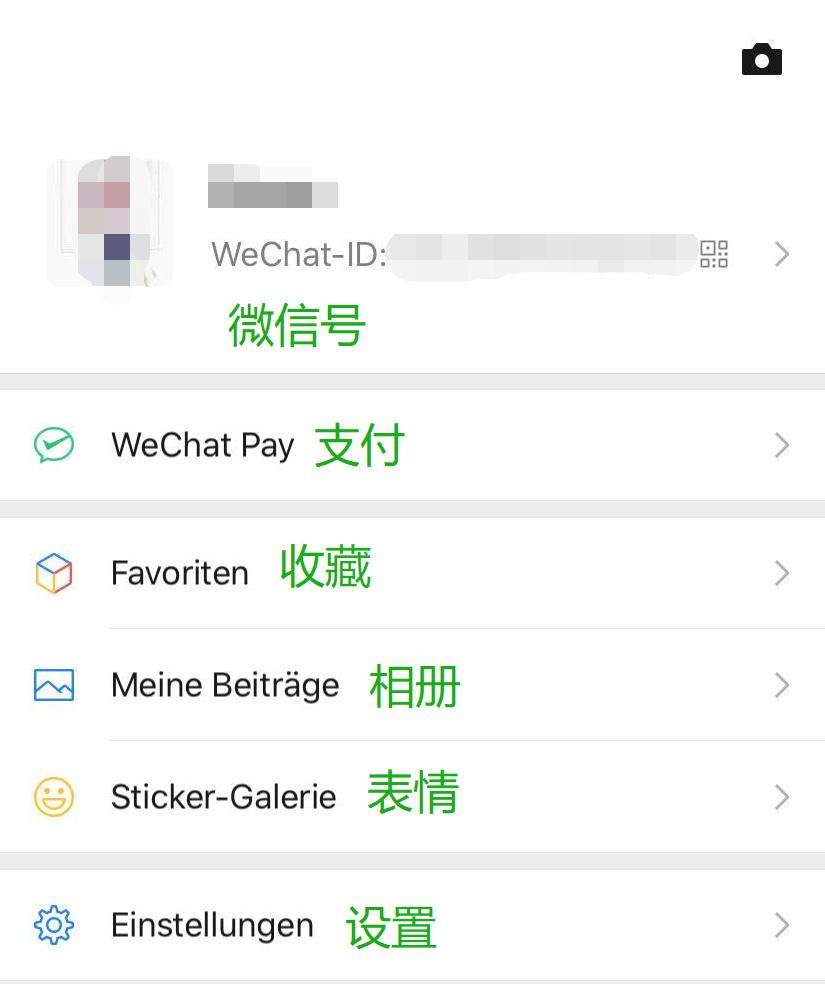This screenshot has width=825, height=984.
Task: Open the Sticker-Galerie smiley icon
Action: point(54,797)
